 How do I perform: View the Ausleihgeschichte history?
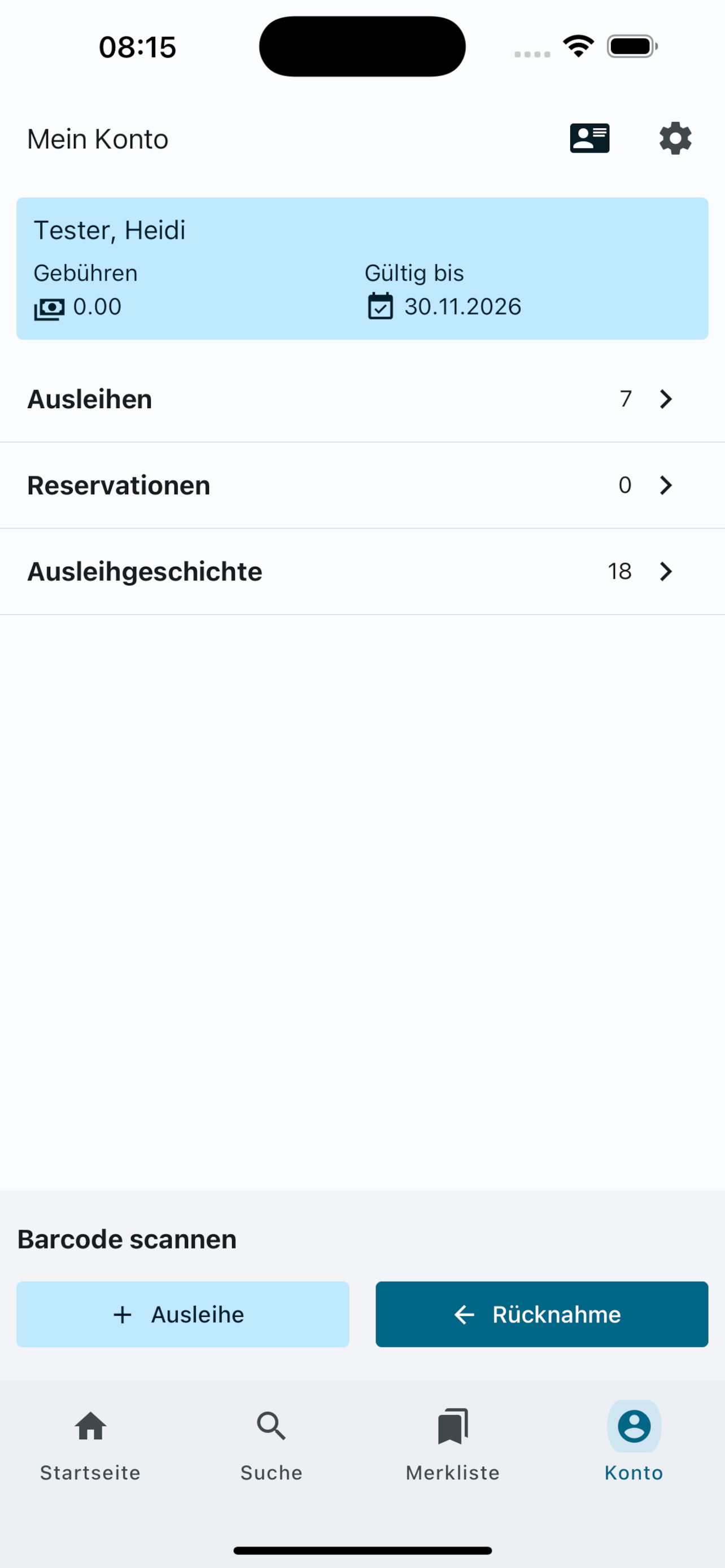362,572
